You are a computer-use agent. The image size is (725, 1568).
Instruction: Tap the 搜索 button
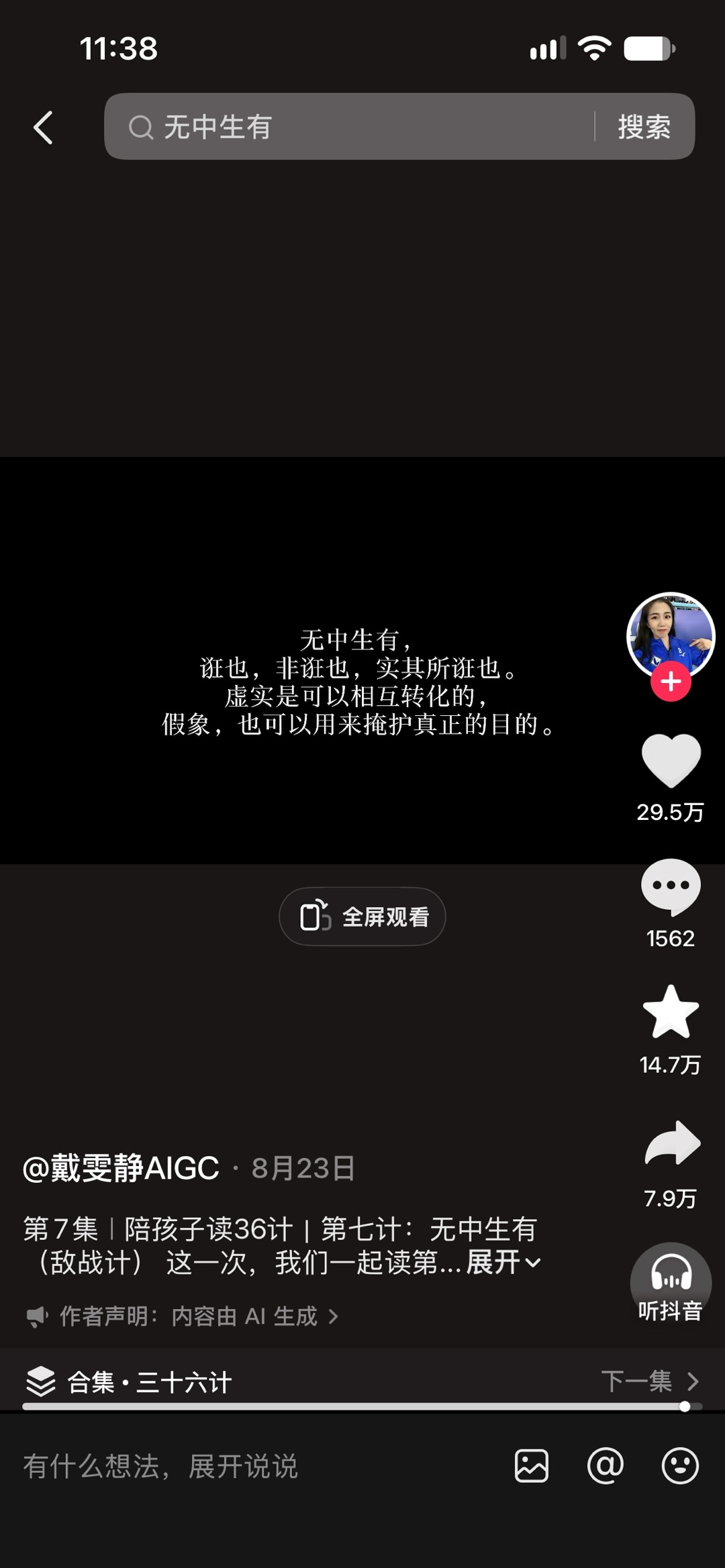[644, 127]
